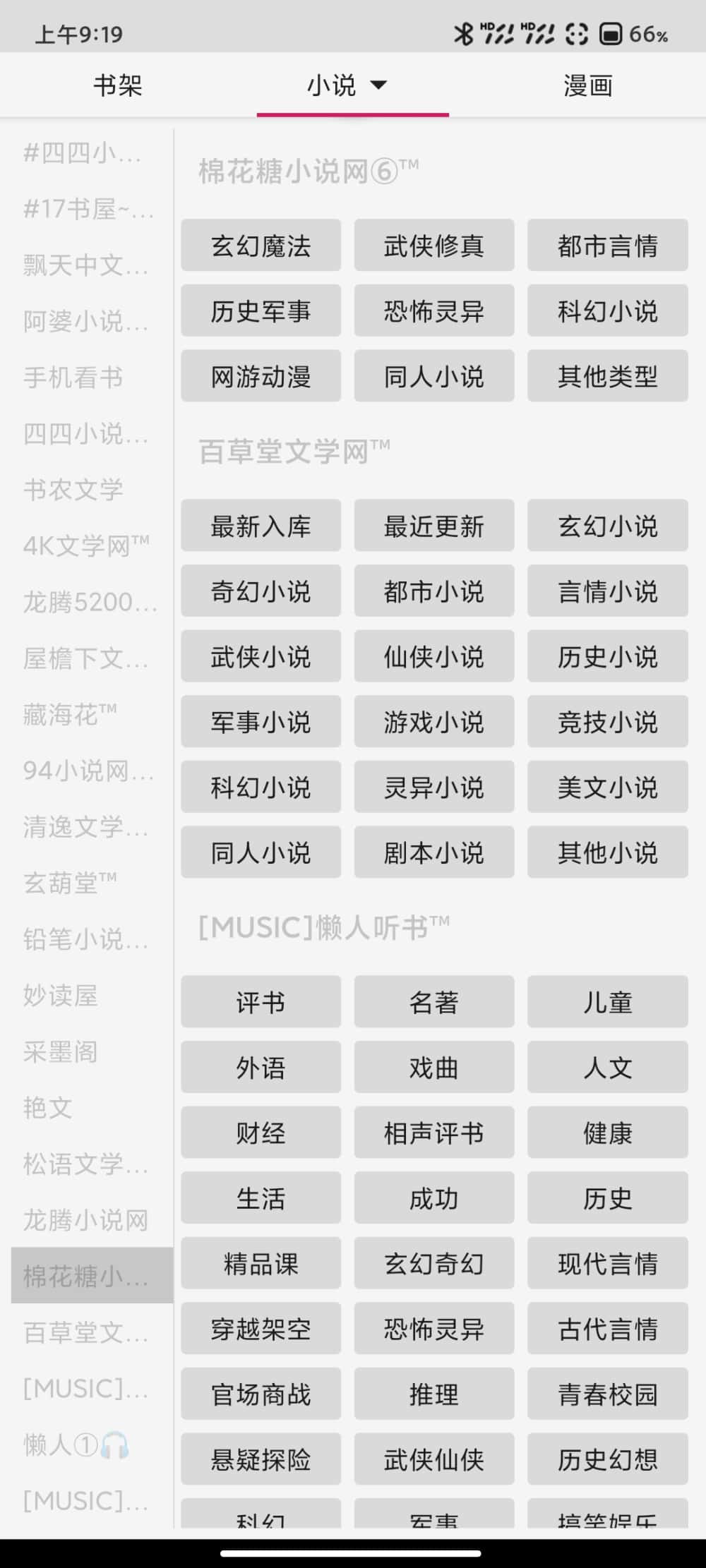The width and height of the screenshot is (706, 1568).
Task: Switch to the 漫画 tab
Action: click(x=587, y=85)
